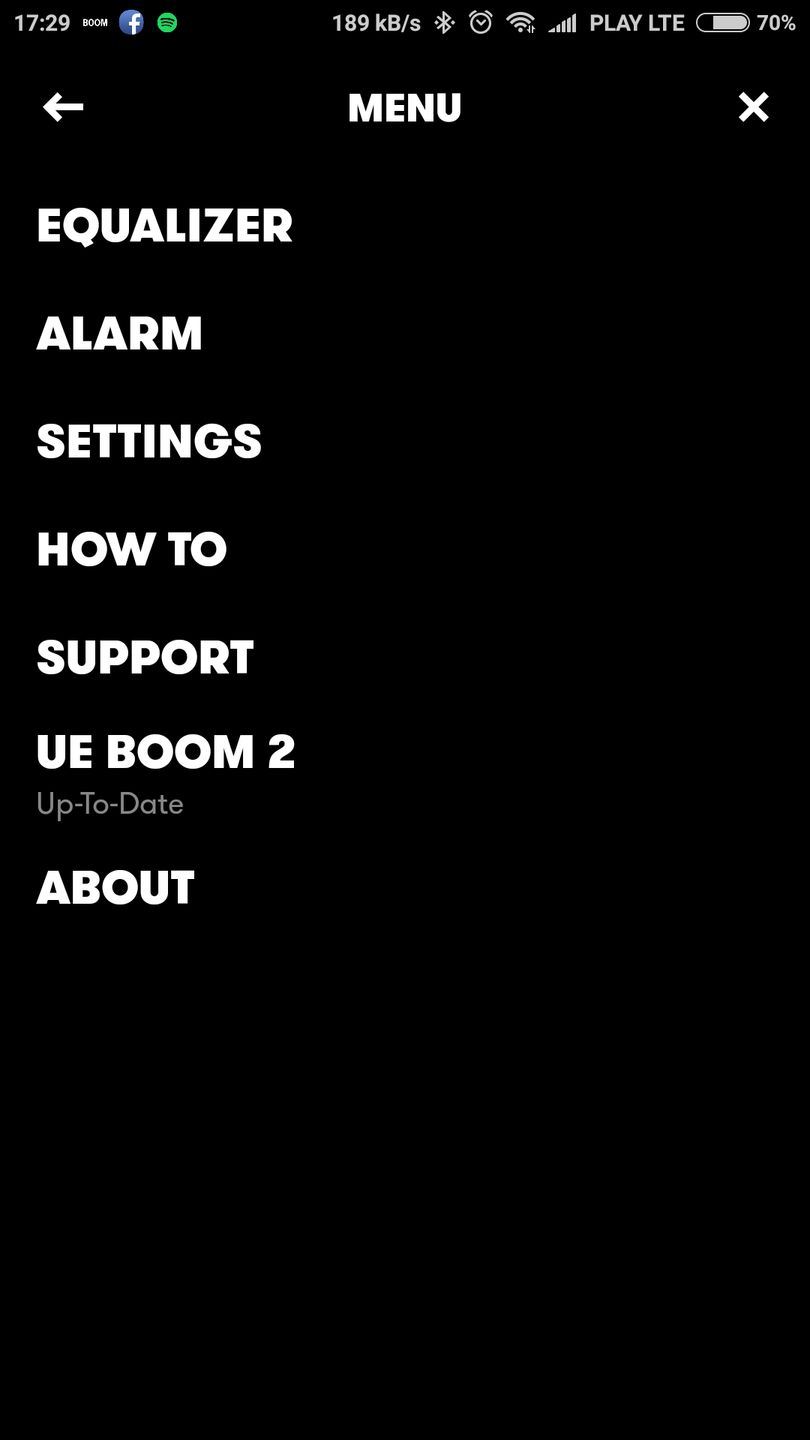Tap UE BOOM 2 Up-To-Date entry
810x1440 pixels.
(x=166, y=772)
